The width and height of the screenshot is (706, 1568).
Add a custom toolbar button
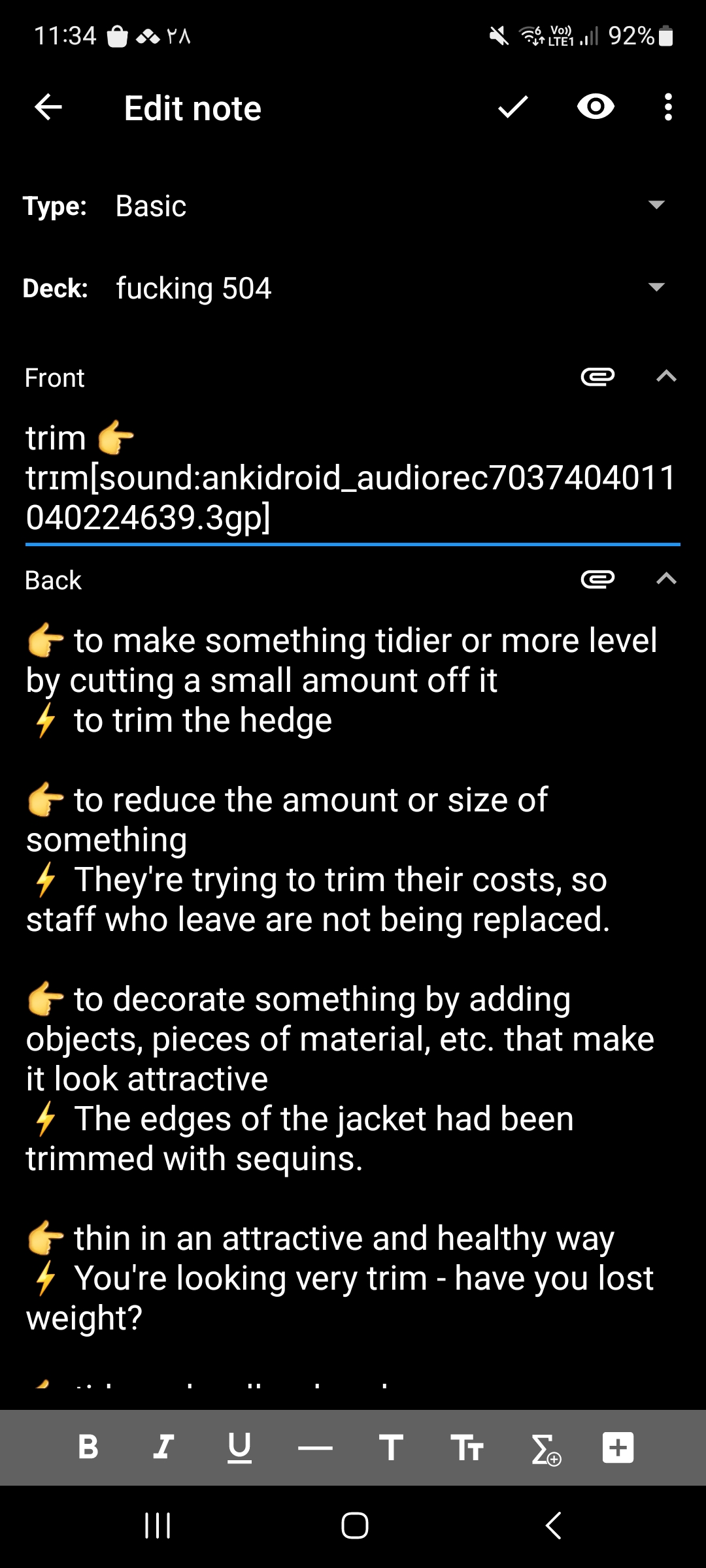(618, 1447)
